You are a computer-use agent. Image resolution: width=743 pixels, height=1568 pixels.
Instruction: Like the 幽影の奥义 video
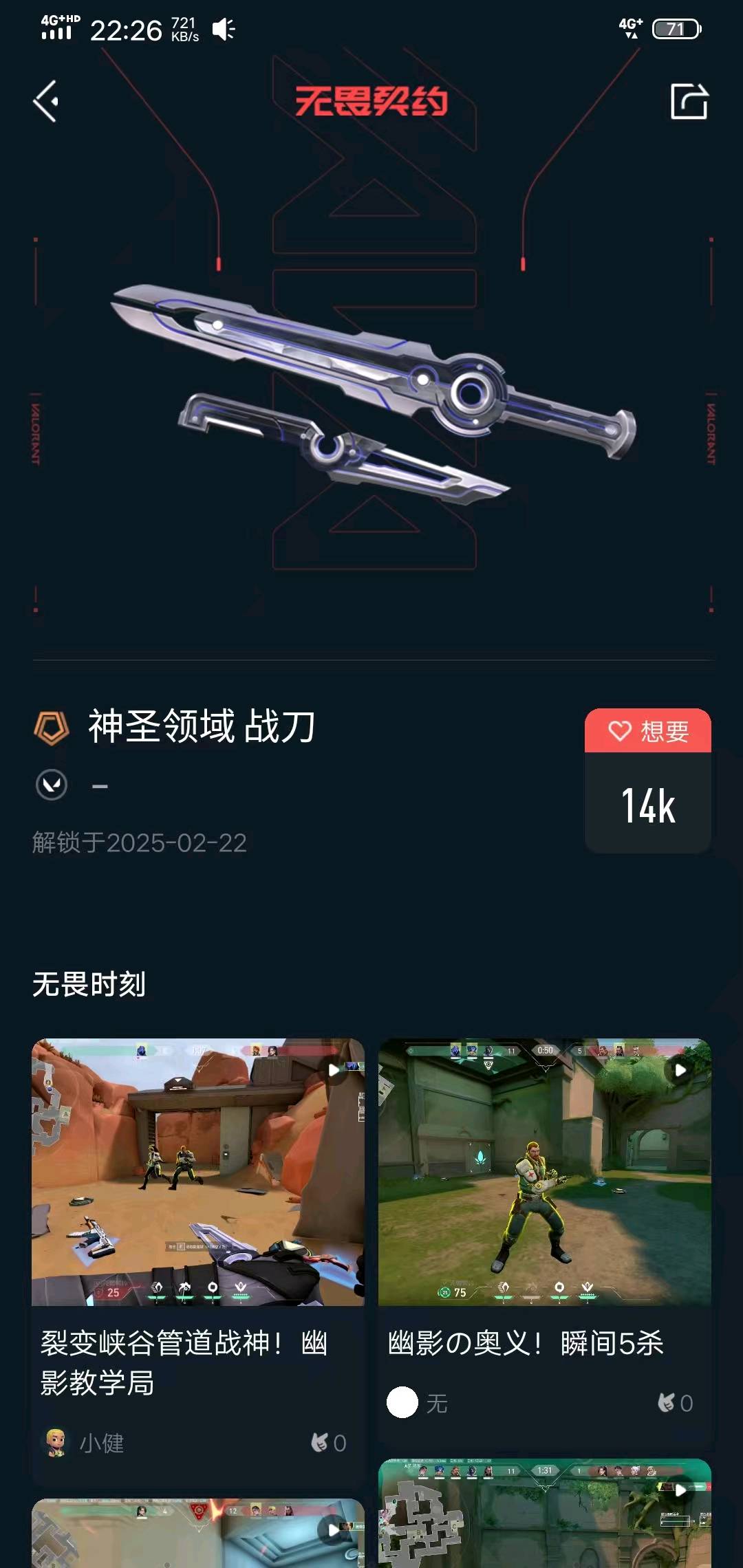click(x=674, y=1402)
